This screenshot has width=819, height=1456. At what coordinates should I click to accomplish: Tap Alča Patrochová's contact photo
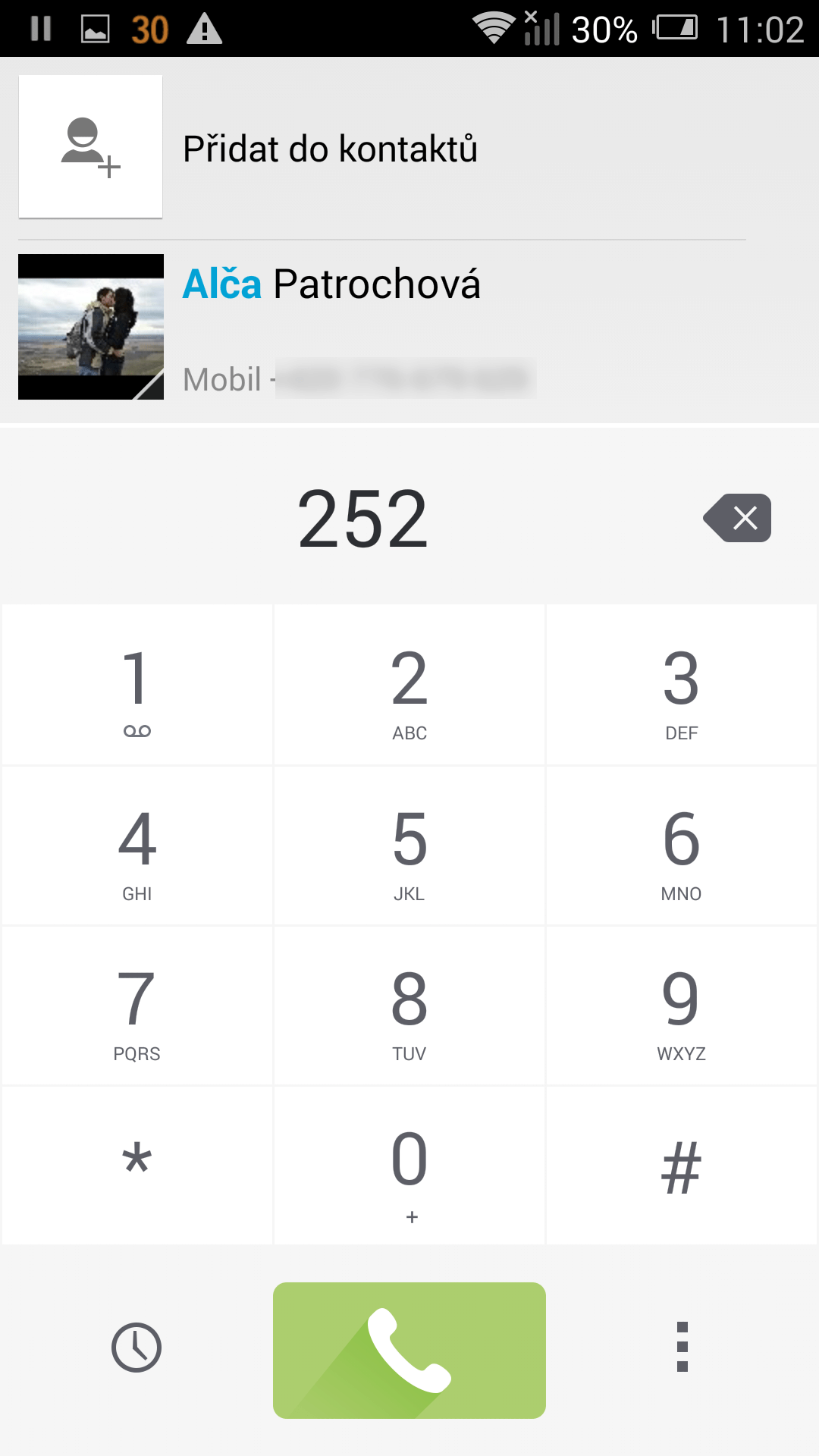(91, 327)
